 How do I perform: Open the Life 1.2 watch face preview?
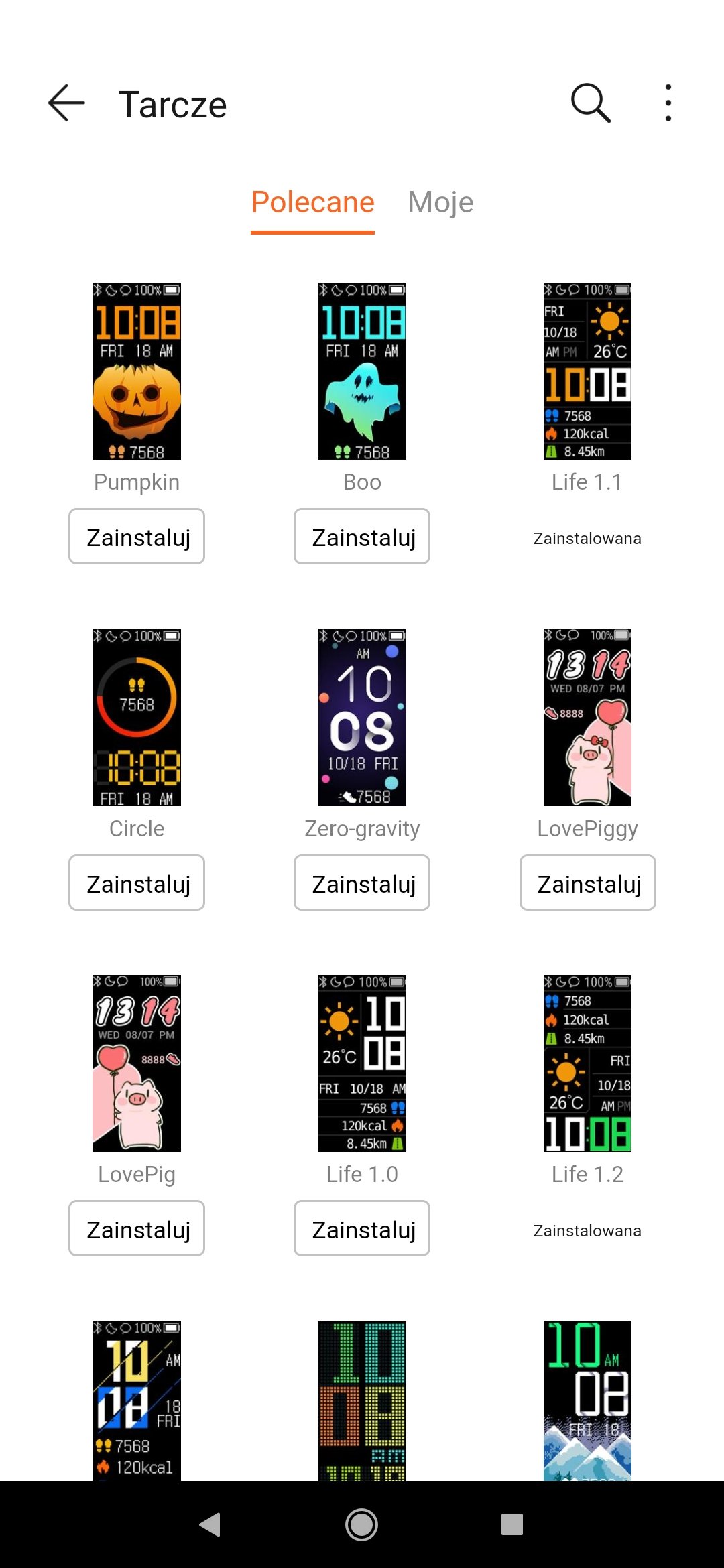coord(587,1063)
